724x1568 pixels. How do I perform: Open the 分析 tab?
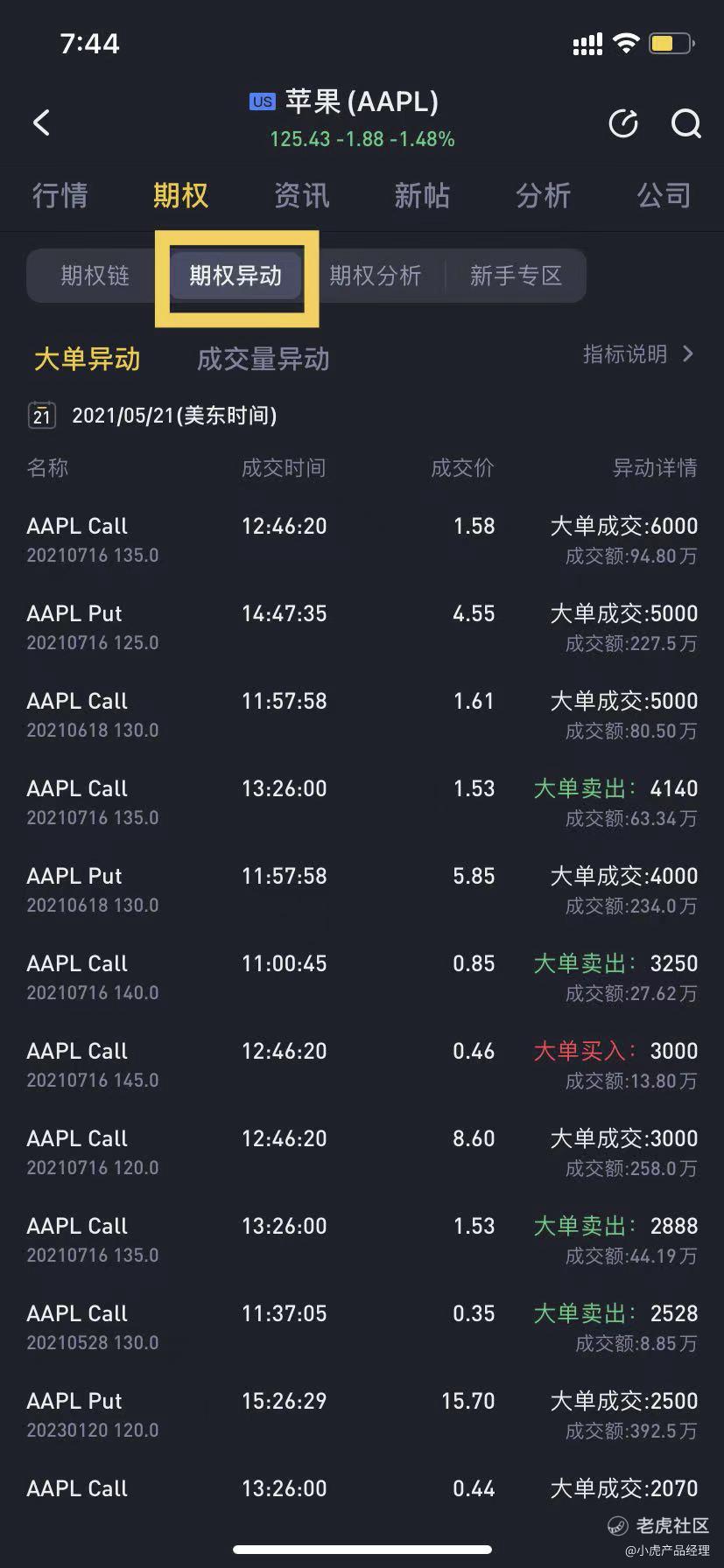tap(543, 194)
